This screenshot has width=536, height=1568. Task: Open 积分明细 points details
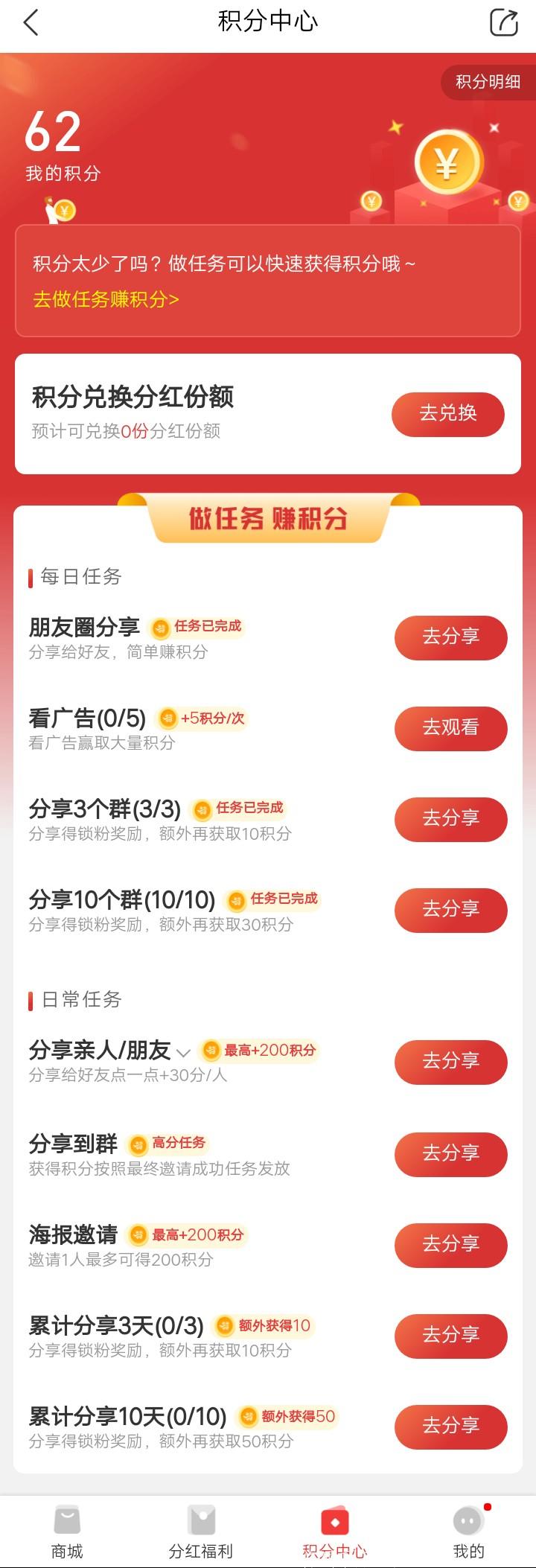tap(488, 82)
